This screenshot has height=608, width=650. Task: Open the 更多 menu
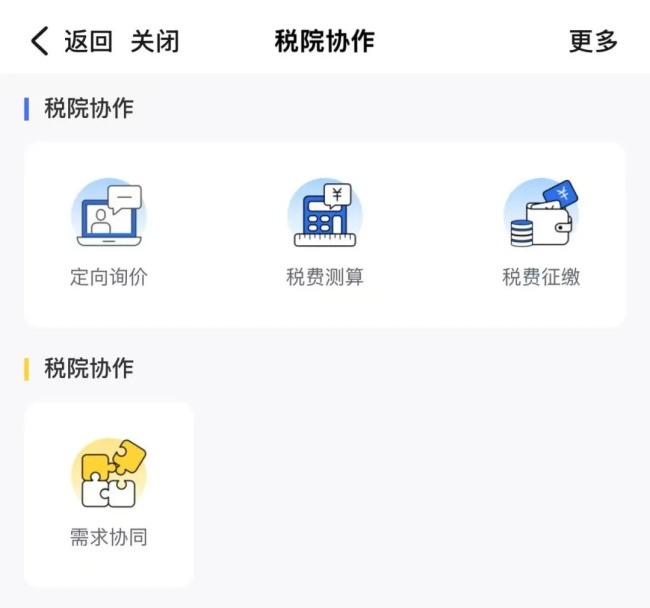pyautogui.click(x=593, y=41)
